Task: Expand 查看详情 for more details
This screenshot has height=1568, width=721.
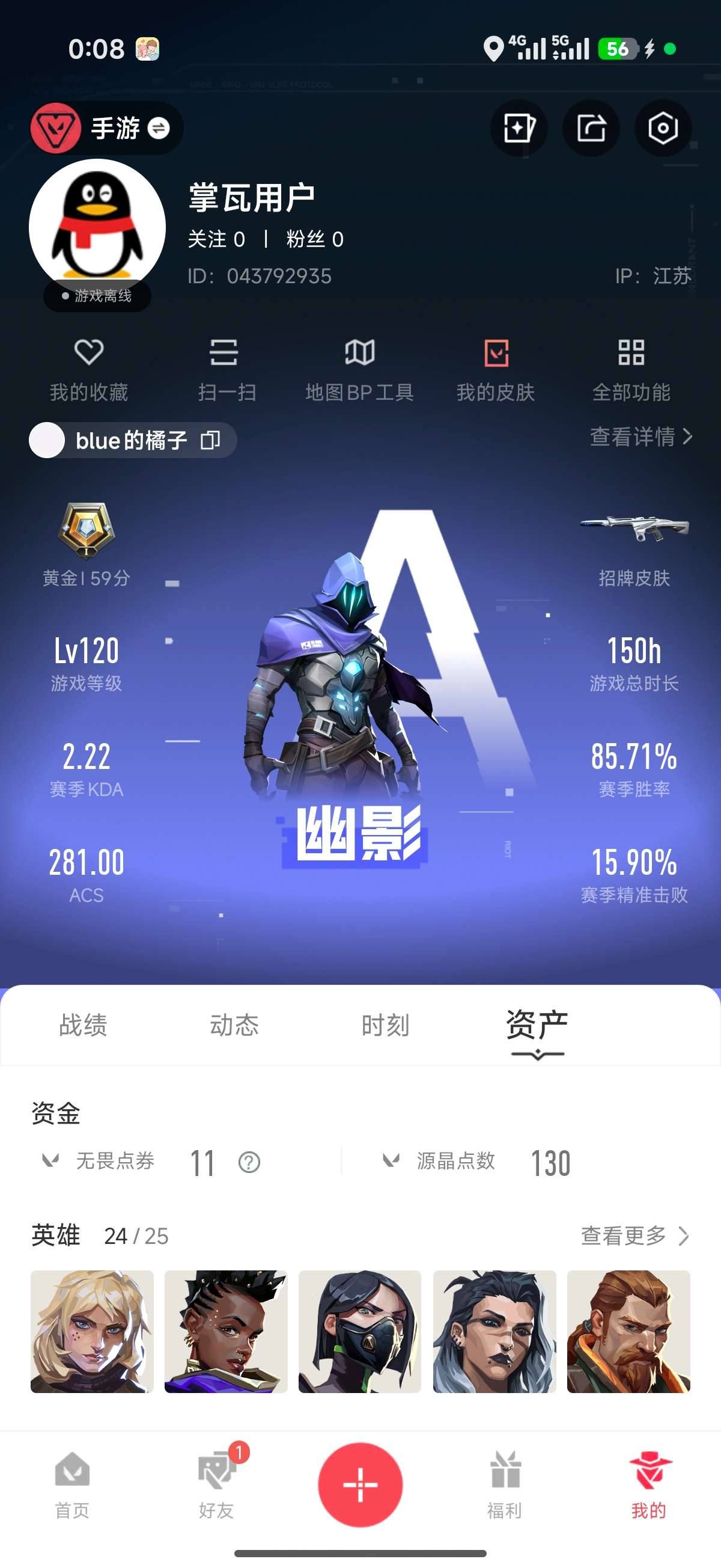Action: coord(636,437)
